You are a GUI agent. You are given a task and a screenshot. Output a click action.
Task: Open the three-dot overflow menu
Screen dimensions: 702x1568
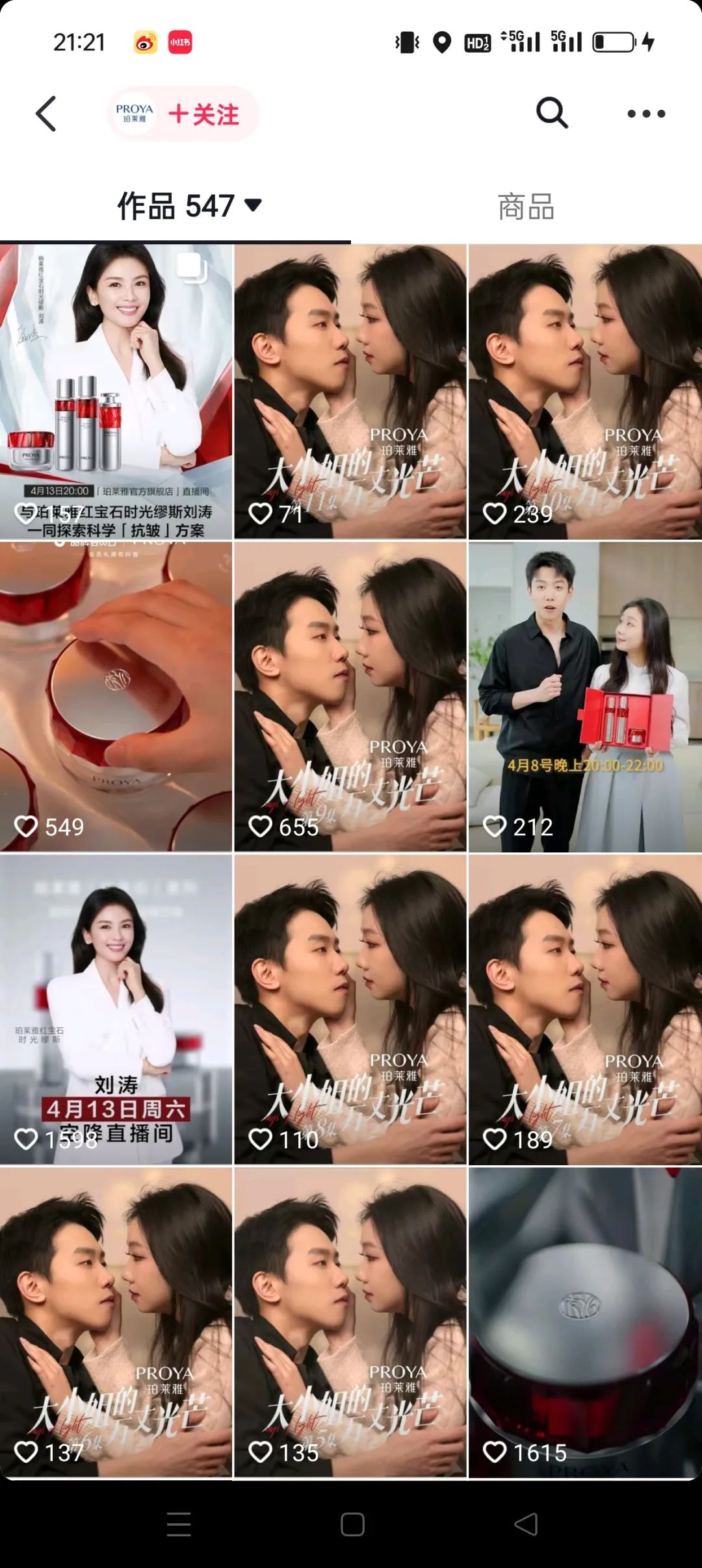coord(645,114)
